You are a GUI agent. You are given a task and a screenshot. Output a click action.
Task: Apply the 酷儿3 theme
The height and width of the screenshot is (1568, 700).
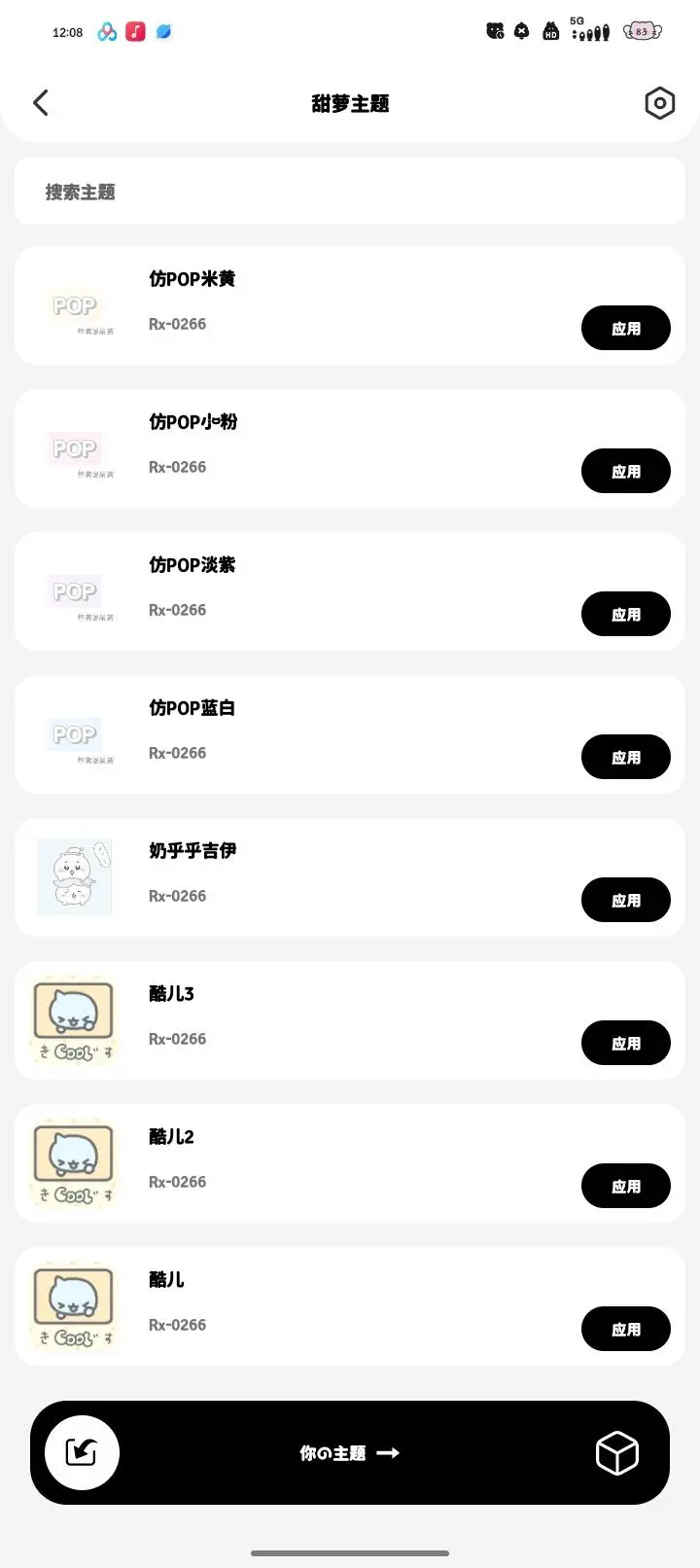pyautogui.click(x=625, y=1044)
